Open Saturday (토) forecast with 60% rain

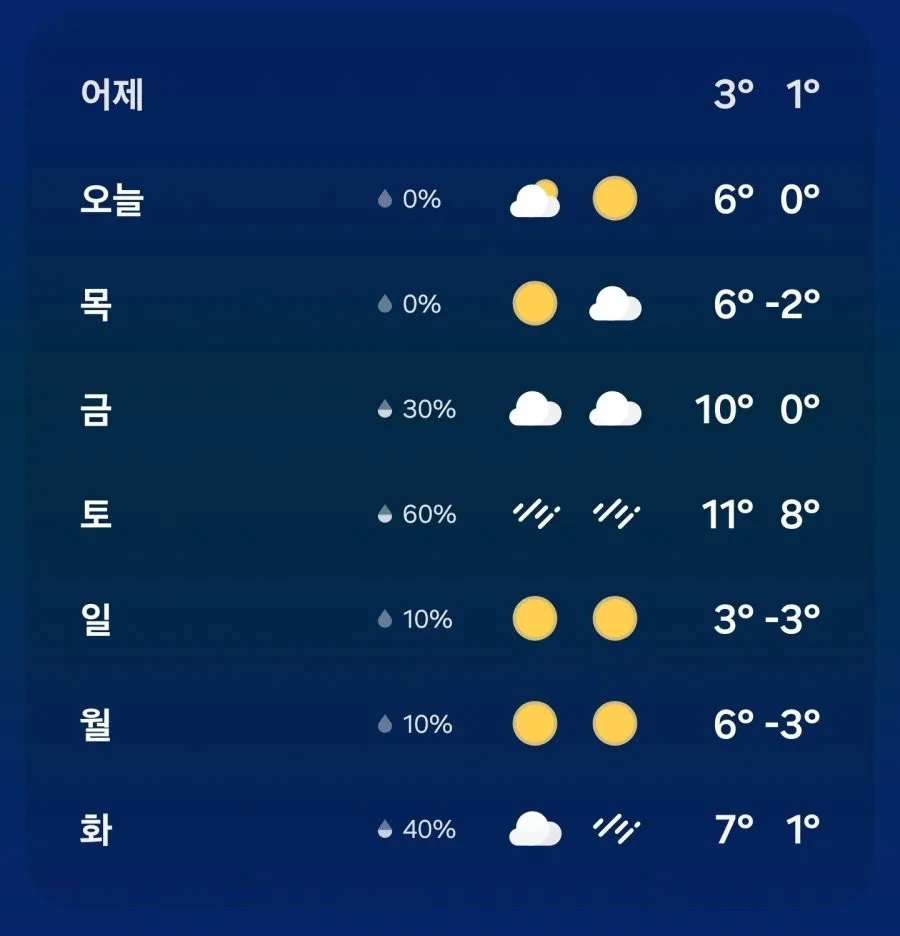pos(450,514)
